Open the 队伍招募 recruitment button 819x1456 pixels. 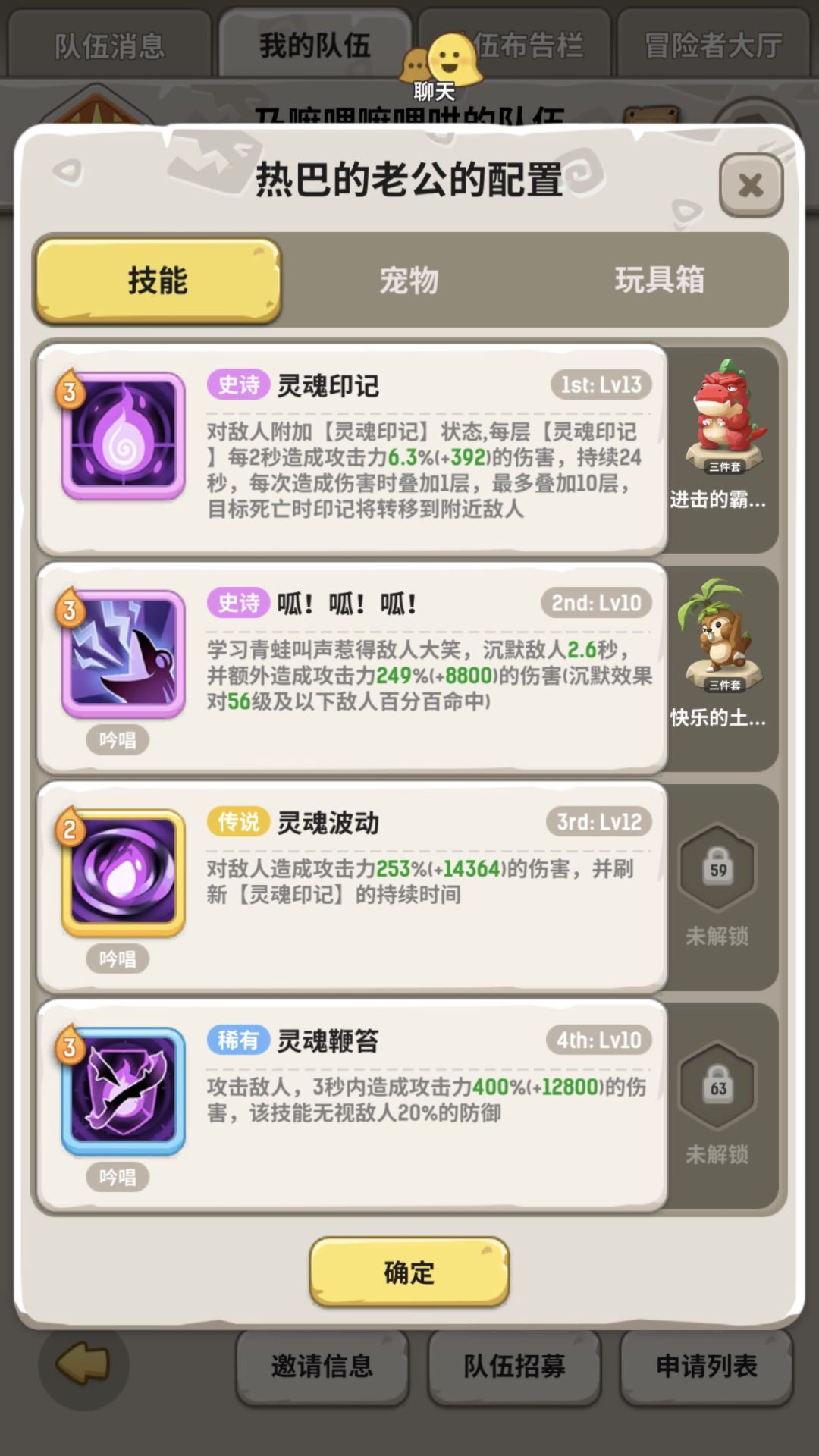click(x=515, y=1367)
